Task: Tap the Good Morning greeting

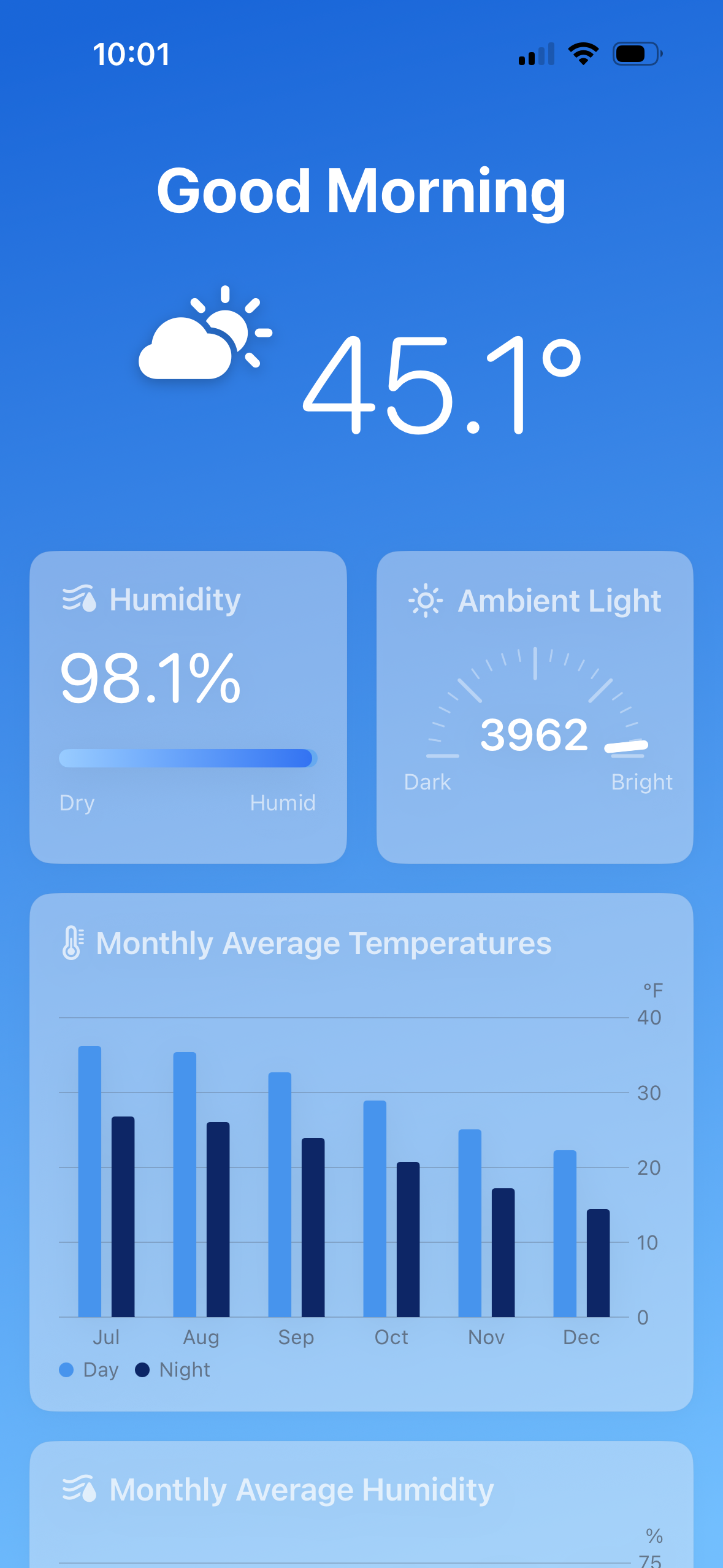Action: click(361, 192)
